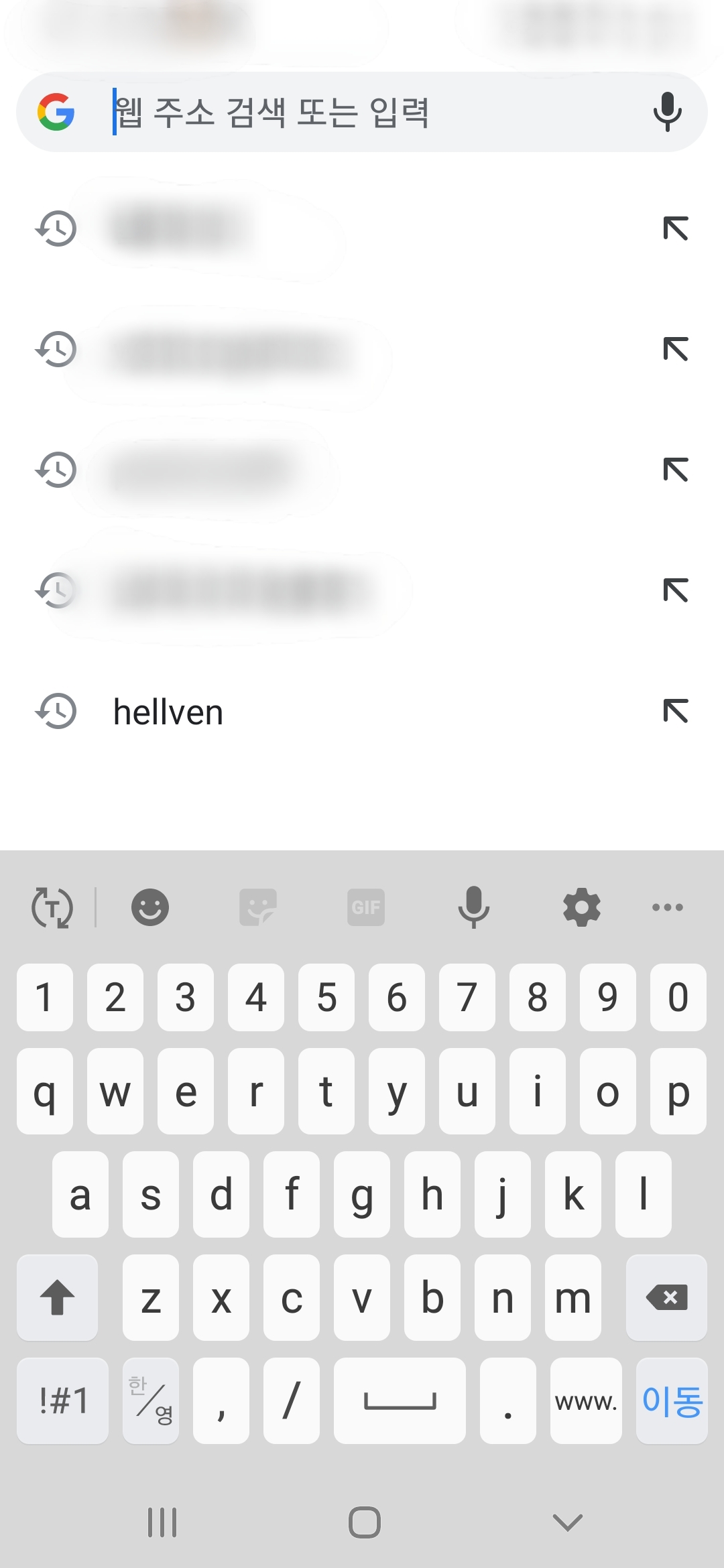724x1568 pixels.
Task: Tap the blue 이동 go key
Action: point(672,1400)
